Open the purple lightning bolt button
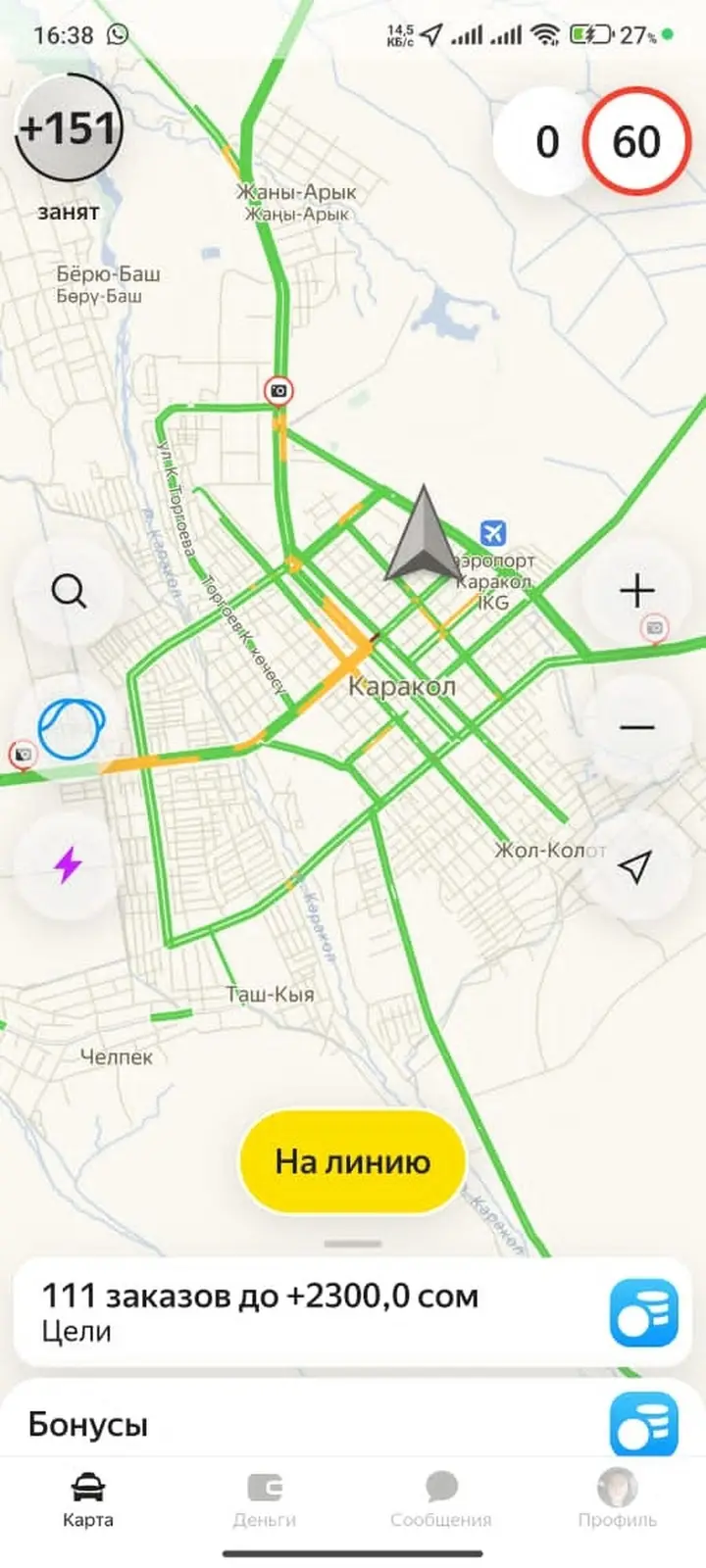The height and width of the screenshot is (1568, 706). pyautogui.click(x=69, y=865)
